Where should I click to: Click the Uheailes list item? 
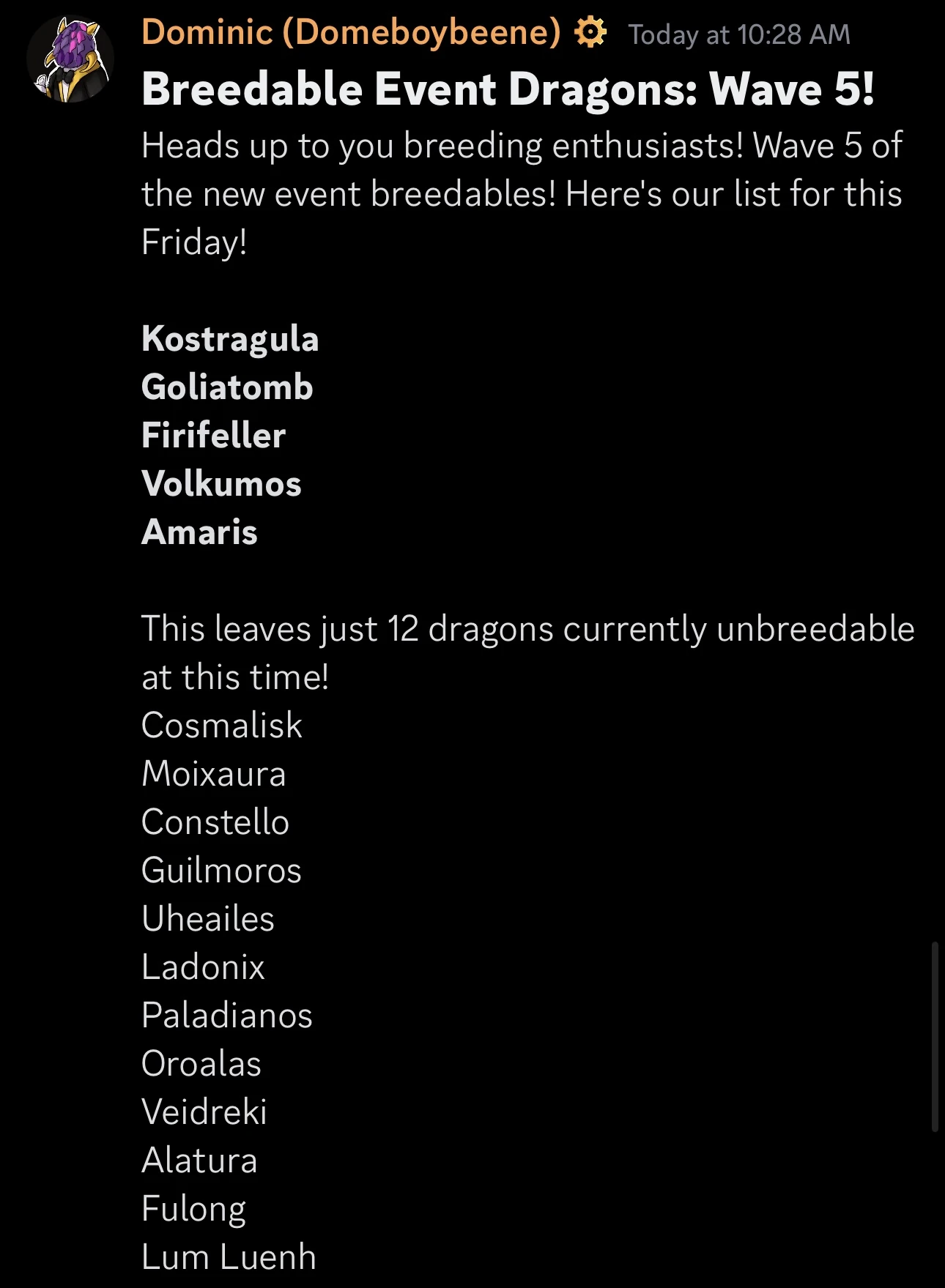[x=208, y=918]
